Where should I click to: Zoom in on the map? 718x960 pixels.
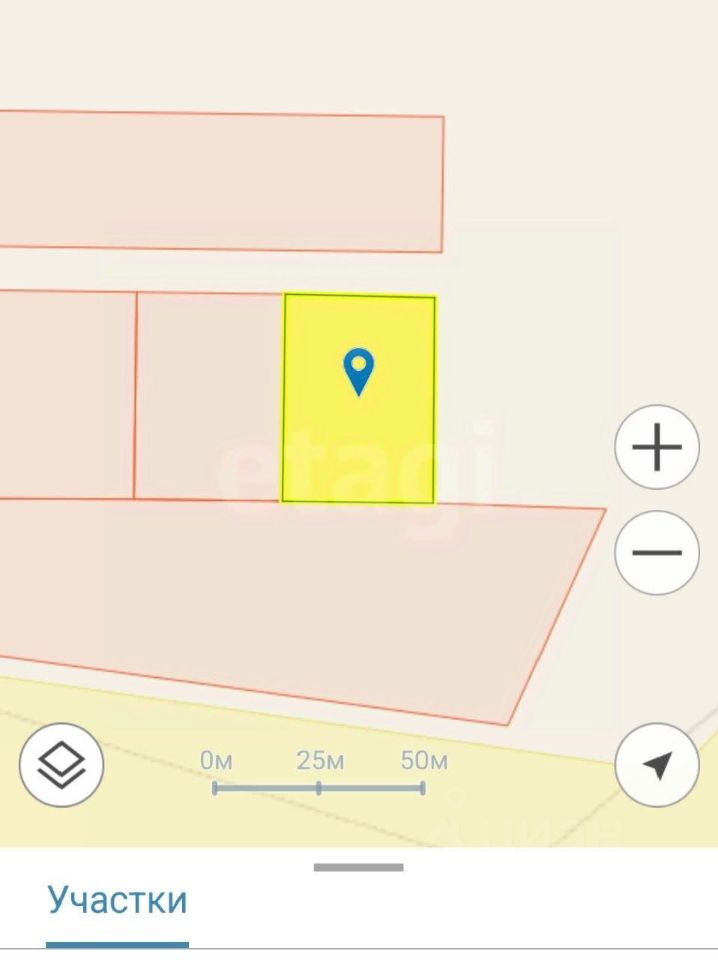pyautogui.click(x=656, y=447)
